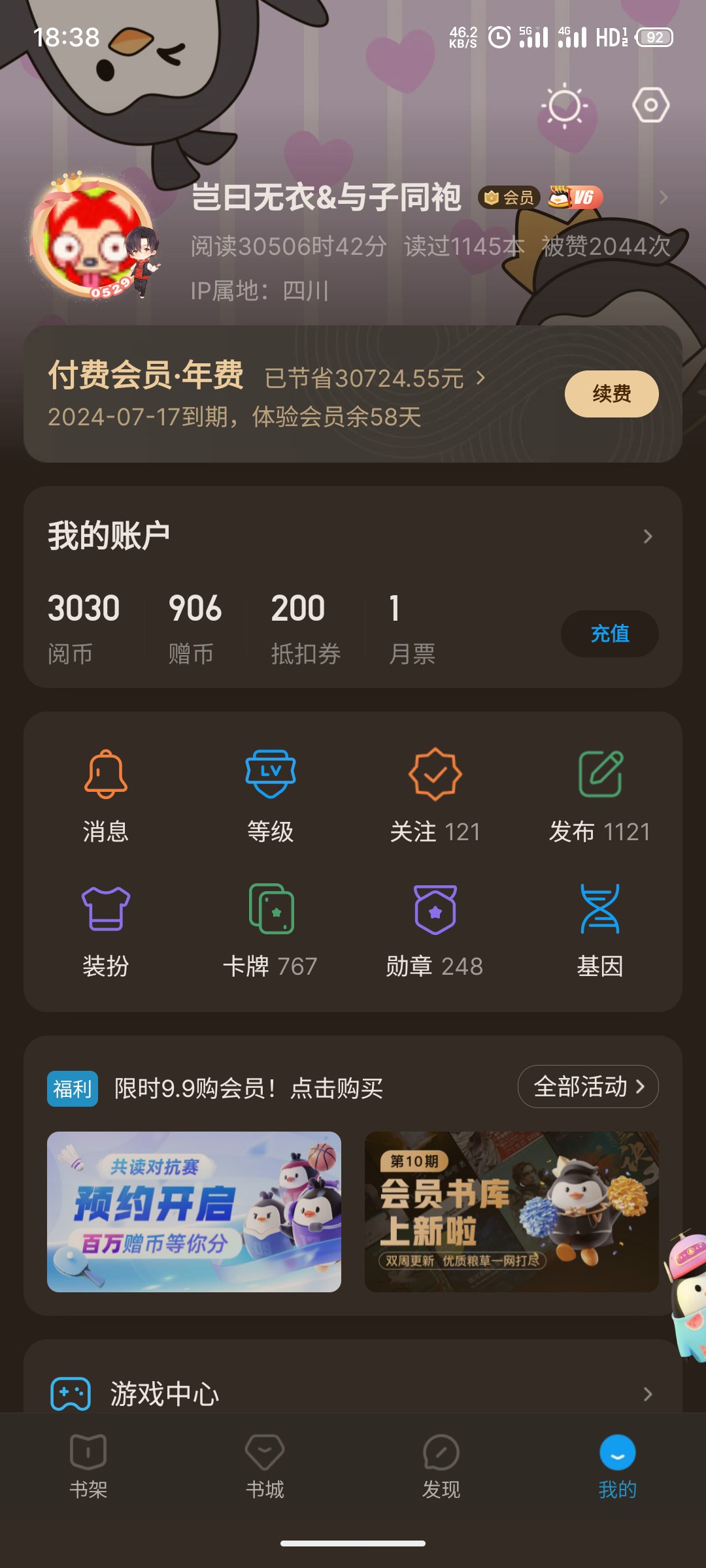
Task: Toggle the day/night mode sun icon
Action: (x=565, y=106)
